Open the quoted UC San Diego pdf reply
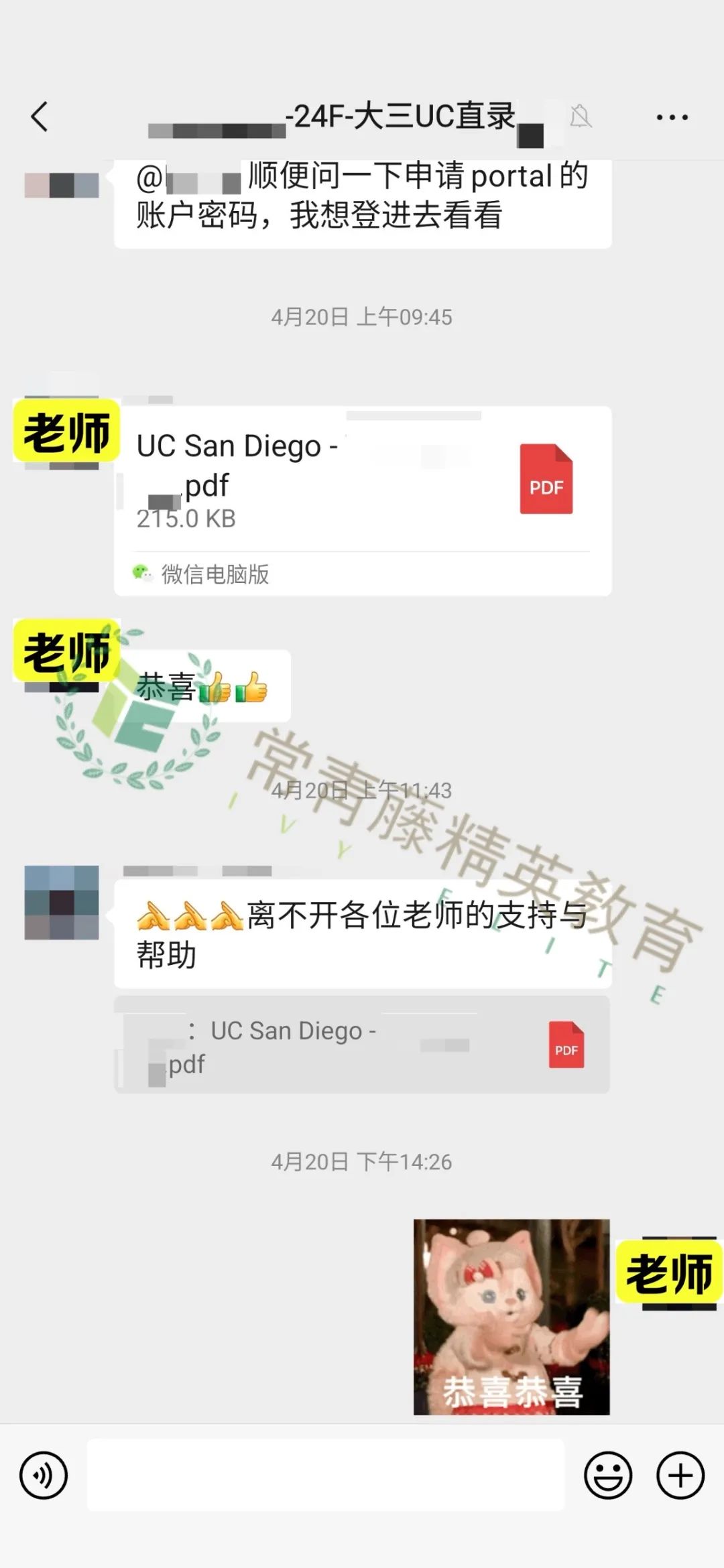 (362, 1045)
